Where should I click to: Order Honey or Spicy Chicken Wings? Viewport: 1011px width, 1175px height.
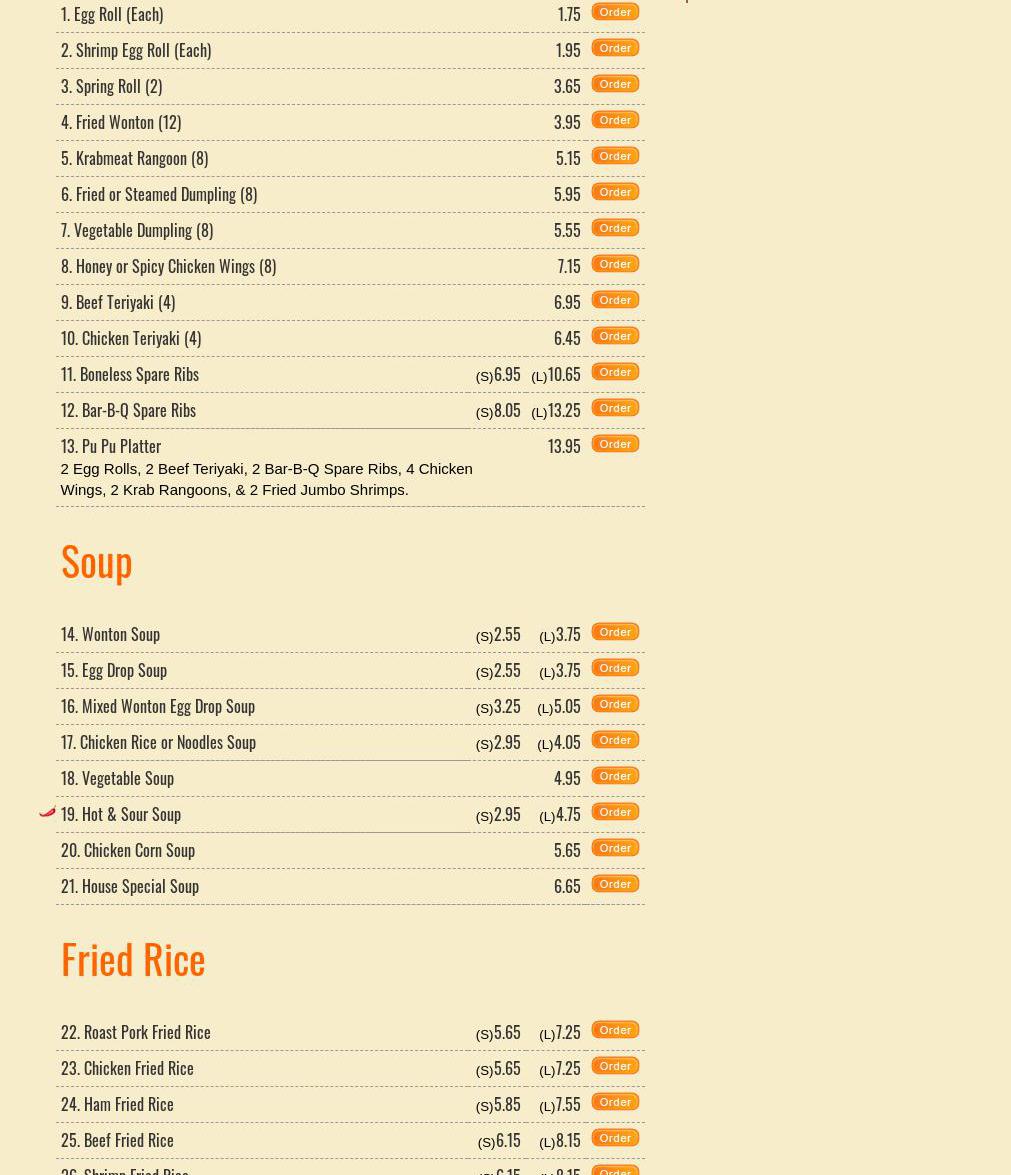(x=615, y=264)
